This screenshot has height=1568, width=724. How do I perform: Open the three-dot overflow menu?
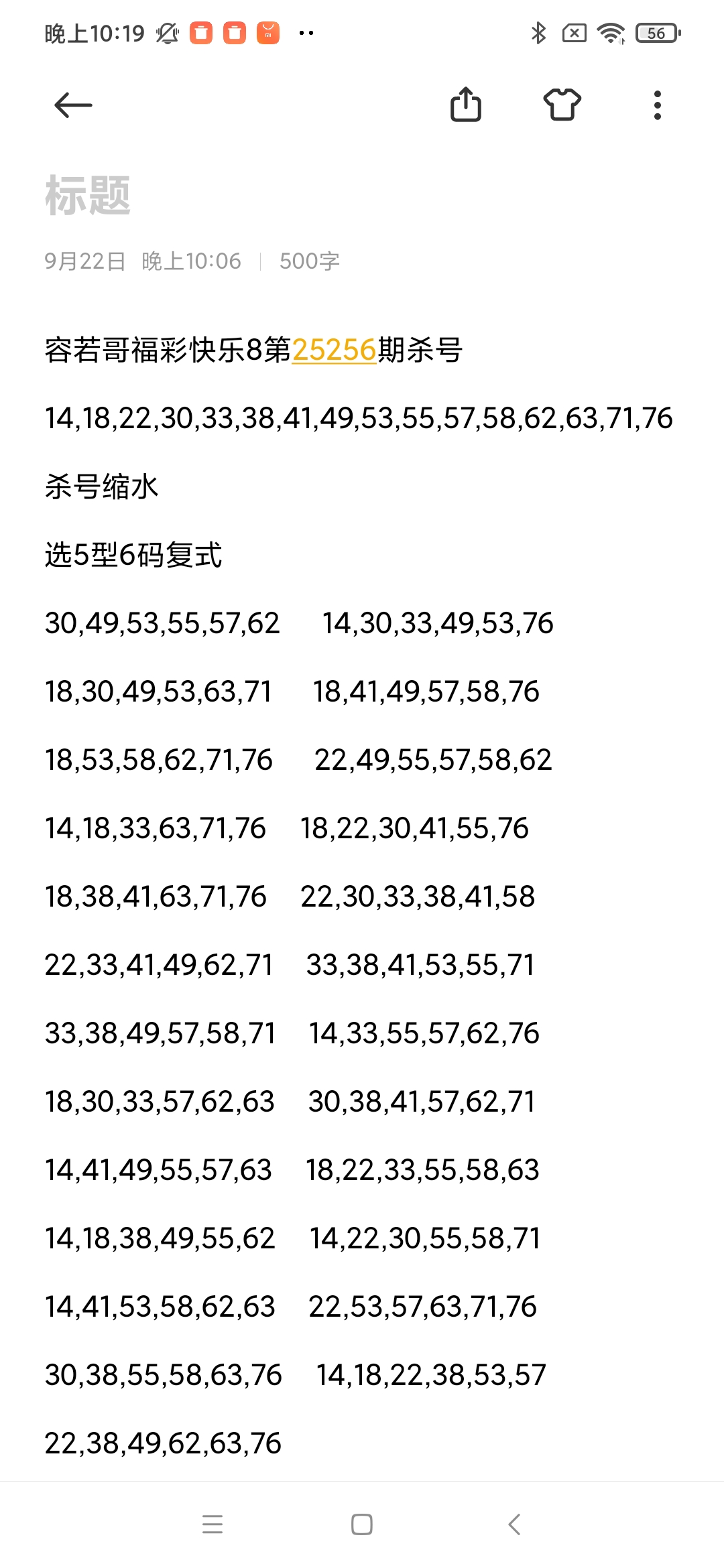[x=657, y=105]
